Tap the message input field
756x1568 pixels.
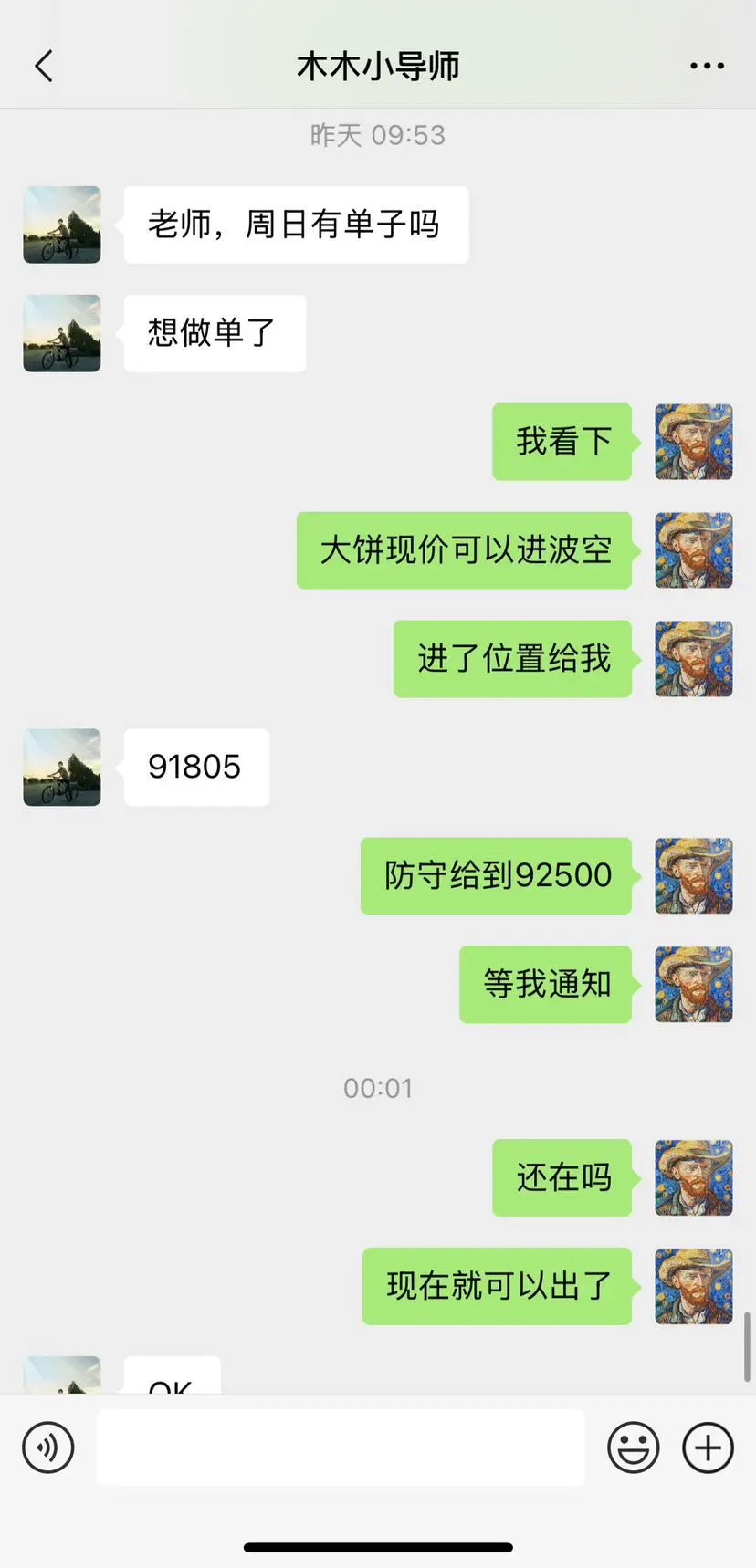pos(341,1448)
